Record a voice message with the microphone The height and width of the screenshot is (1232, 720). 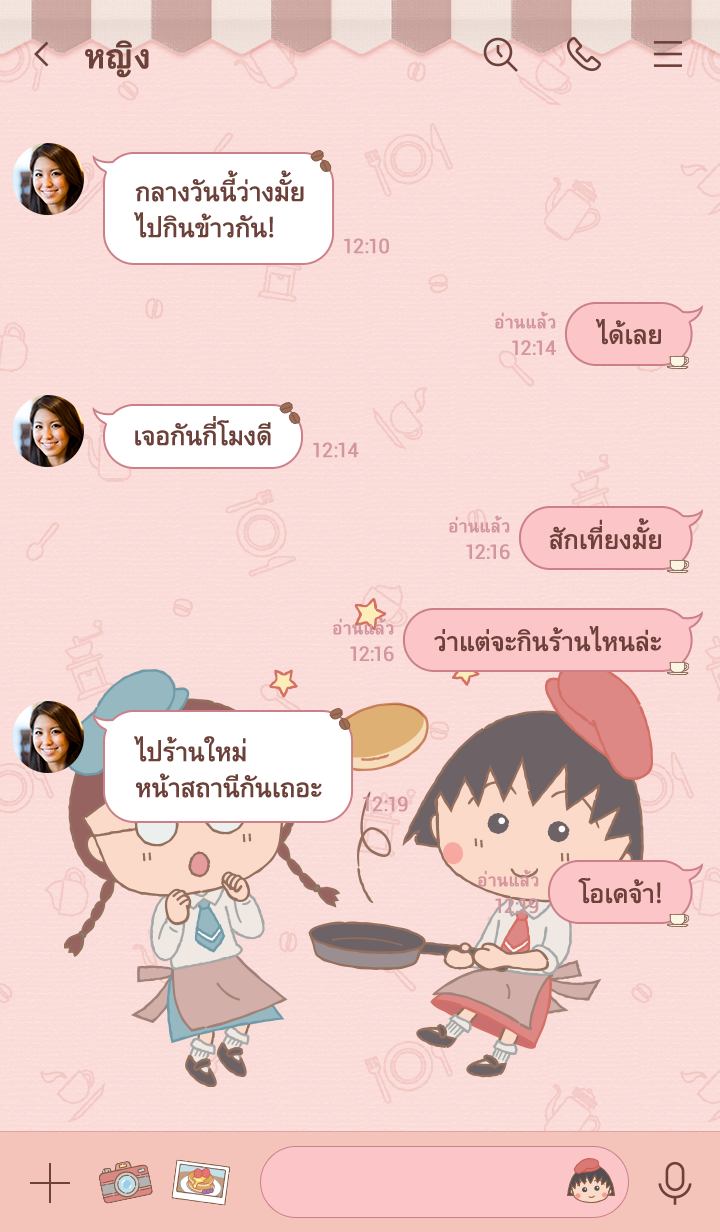(675, 1183)
